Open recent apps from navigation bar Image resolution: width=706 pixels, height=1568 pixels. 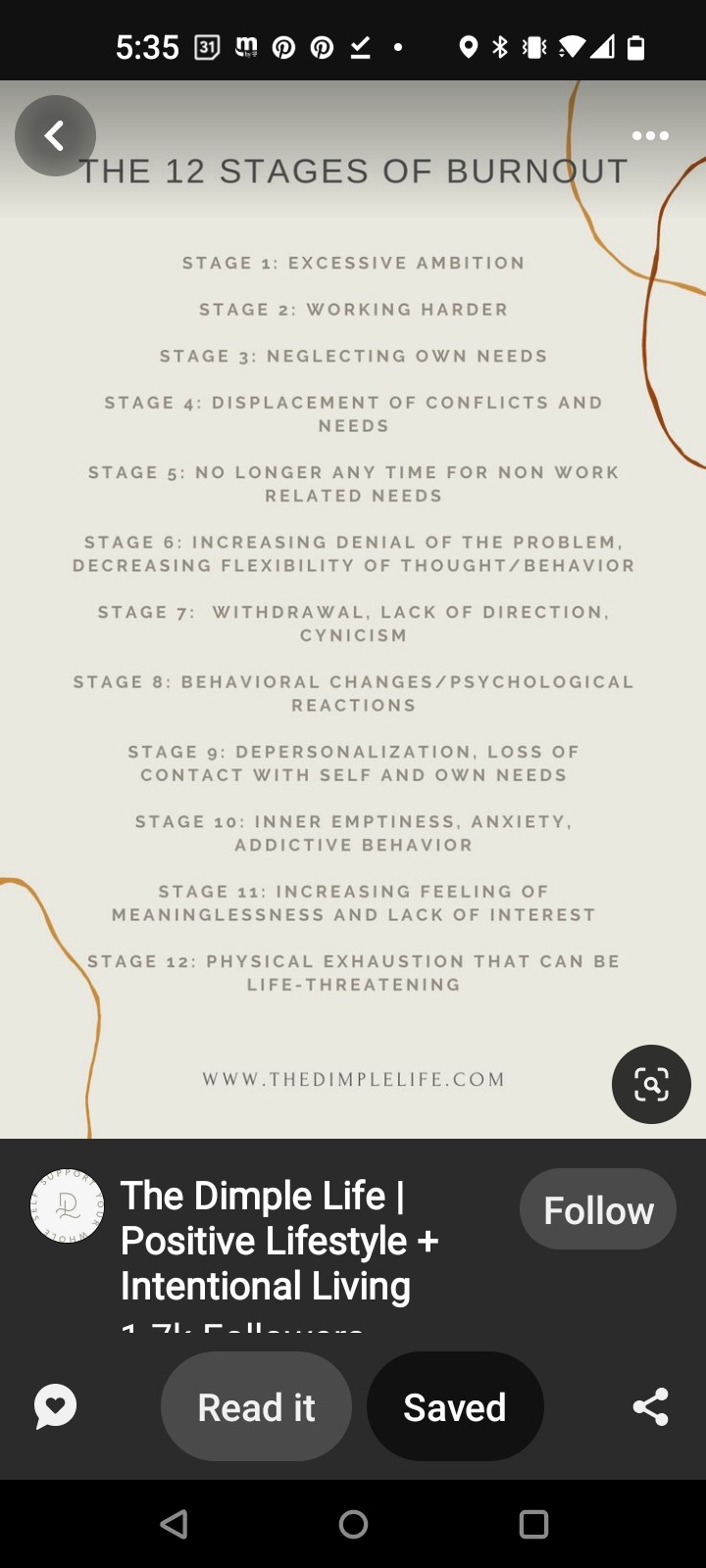click(x=533, y=1524)
